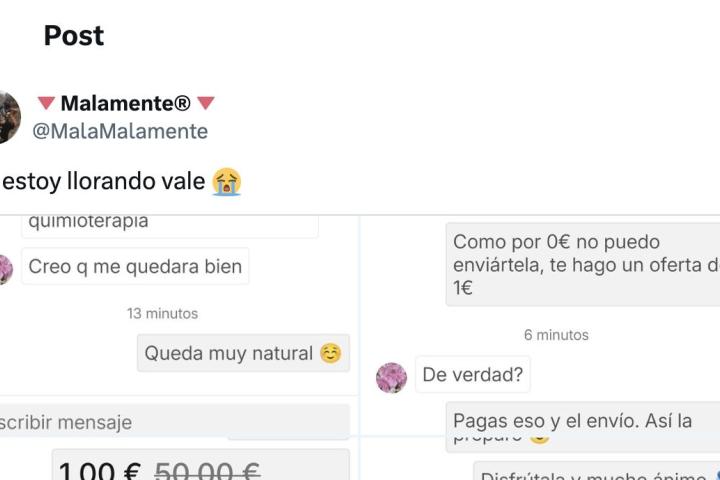Screen dimensions: 720x480
Task: Open Malamente's profile picture
Action: (x=8, y=118)
